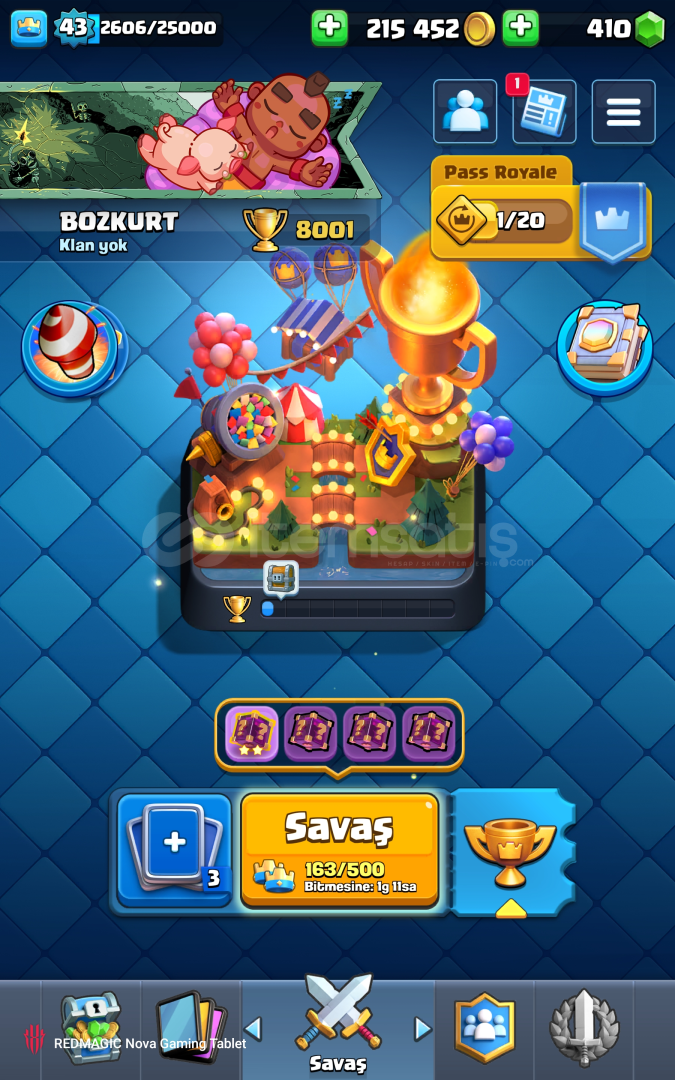Switch to the clan social tab
675x1080 pixels.
tap(485, 1029)
